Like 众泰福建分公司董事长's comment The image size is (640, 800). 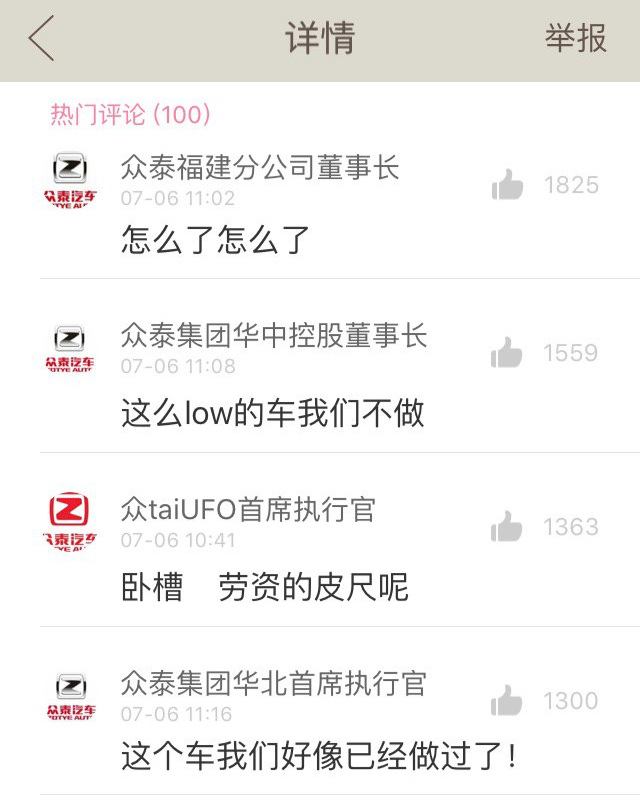click(x=508, y=185)
